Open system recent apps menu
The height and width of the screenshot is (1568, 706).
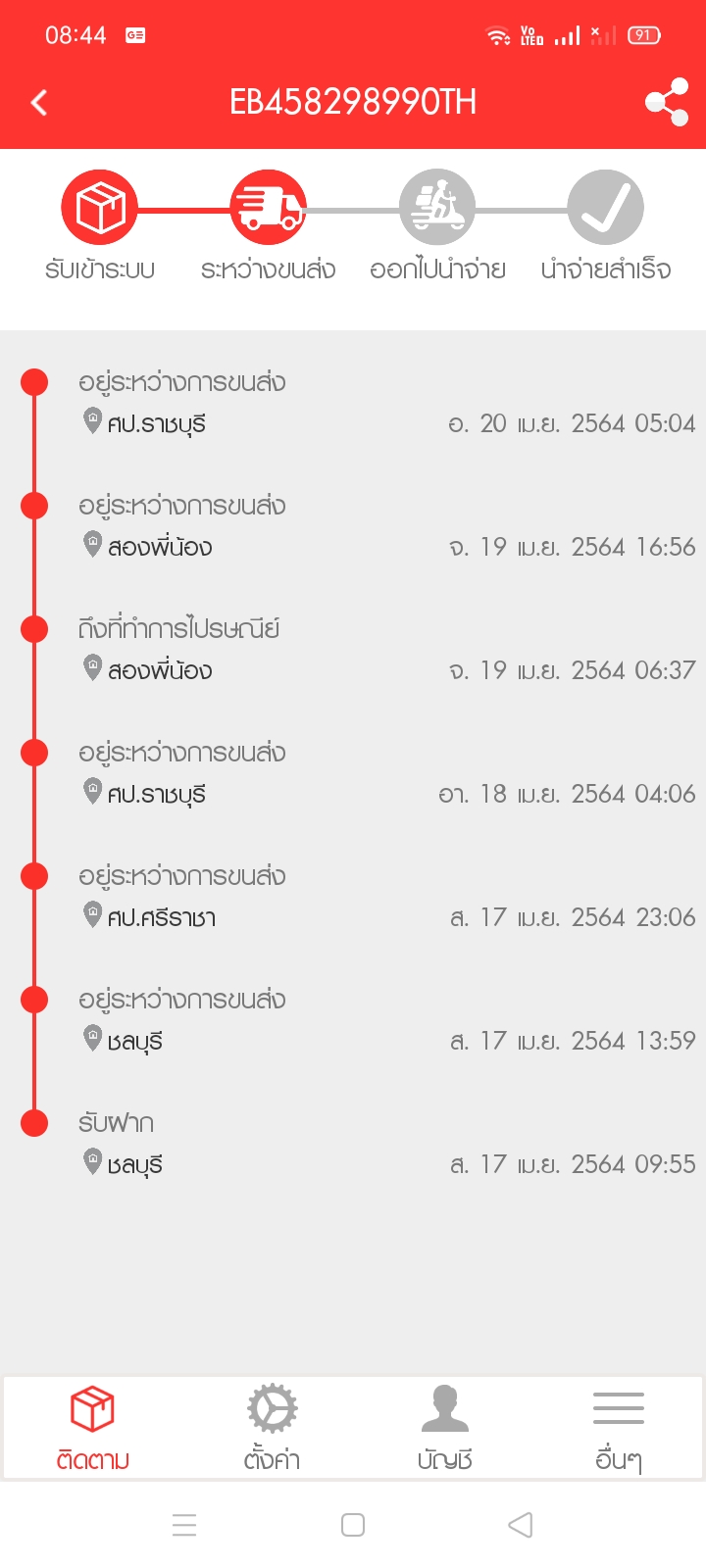tap(184, 1525)
